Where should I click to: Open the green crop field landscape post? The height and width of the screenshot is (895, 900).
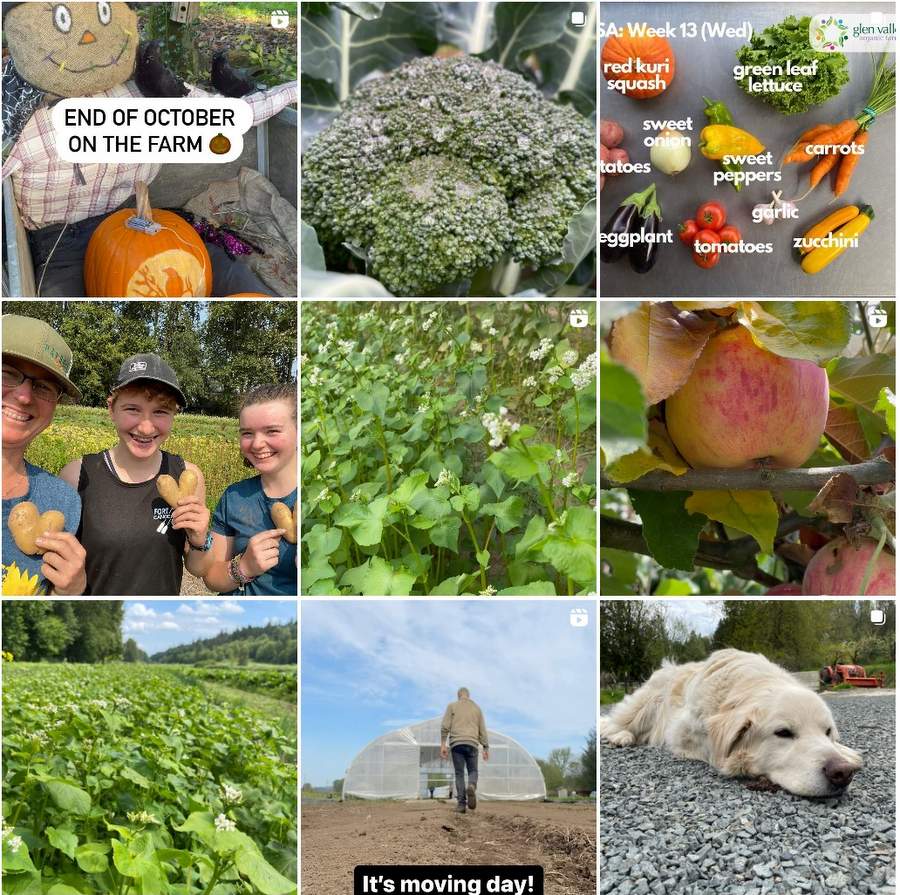(149, 746)
